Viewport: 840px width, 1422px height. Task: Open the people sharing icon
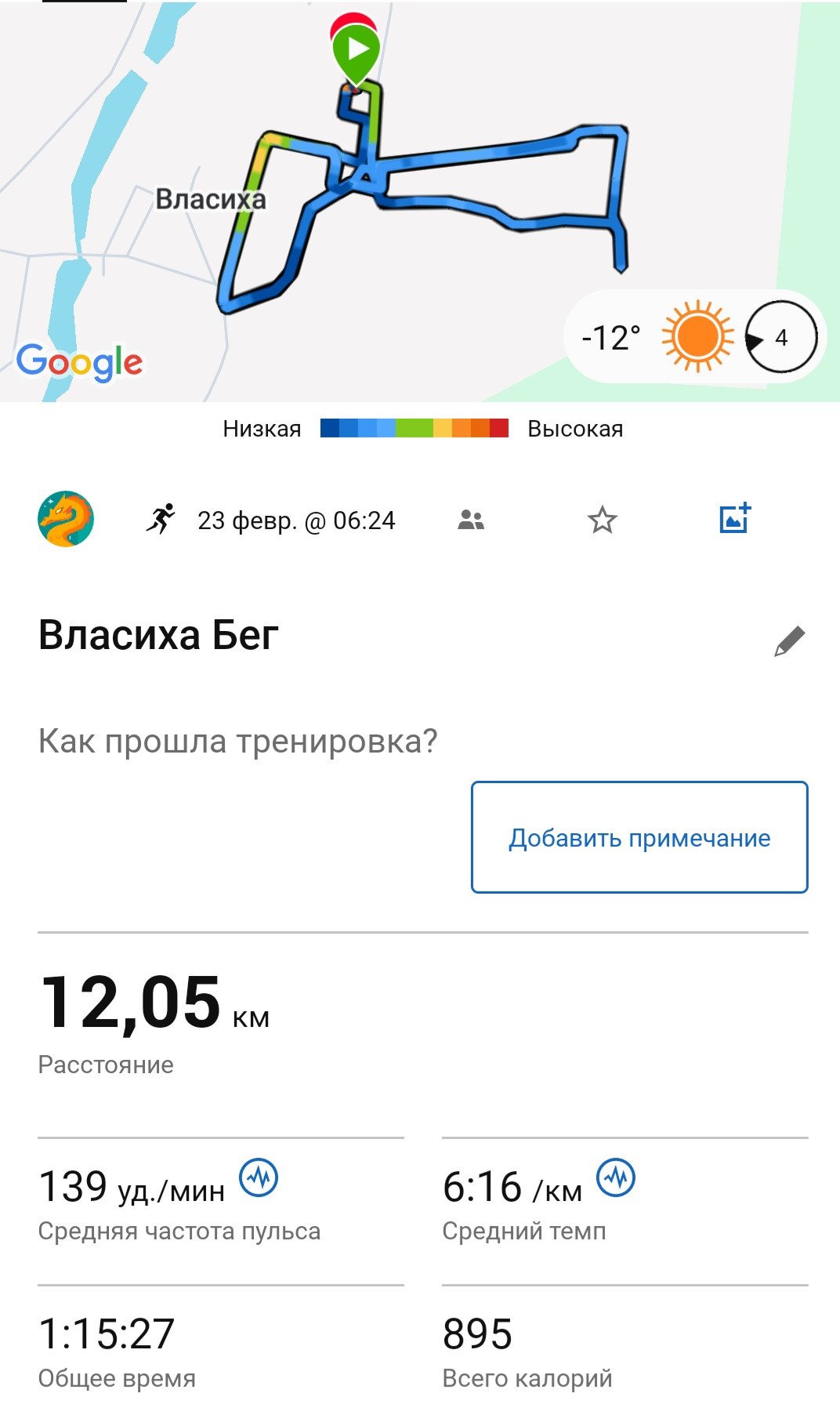click(x=471, y=520)
